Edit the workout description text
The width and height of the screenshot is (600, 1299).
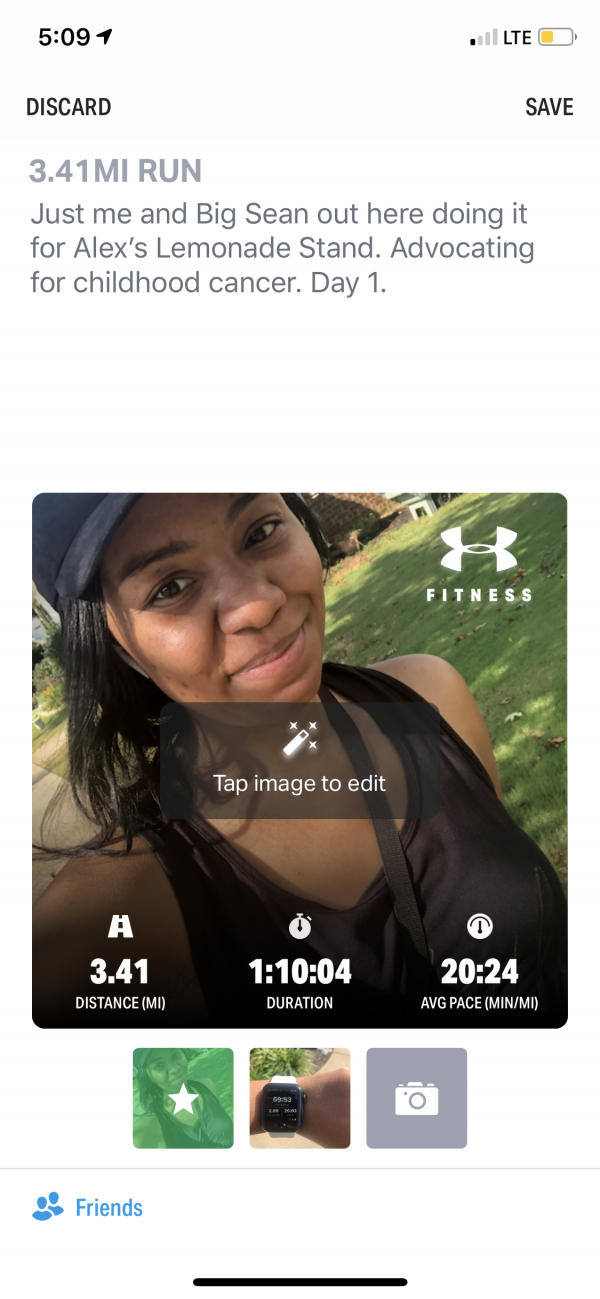pos(280,248)
